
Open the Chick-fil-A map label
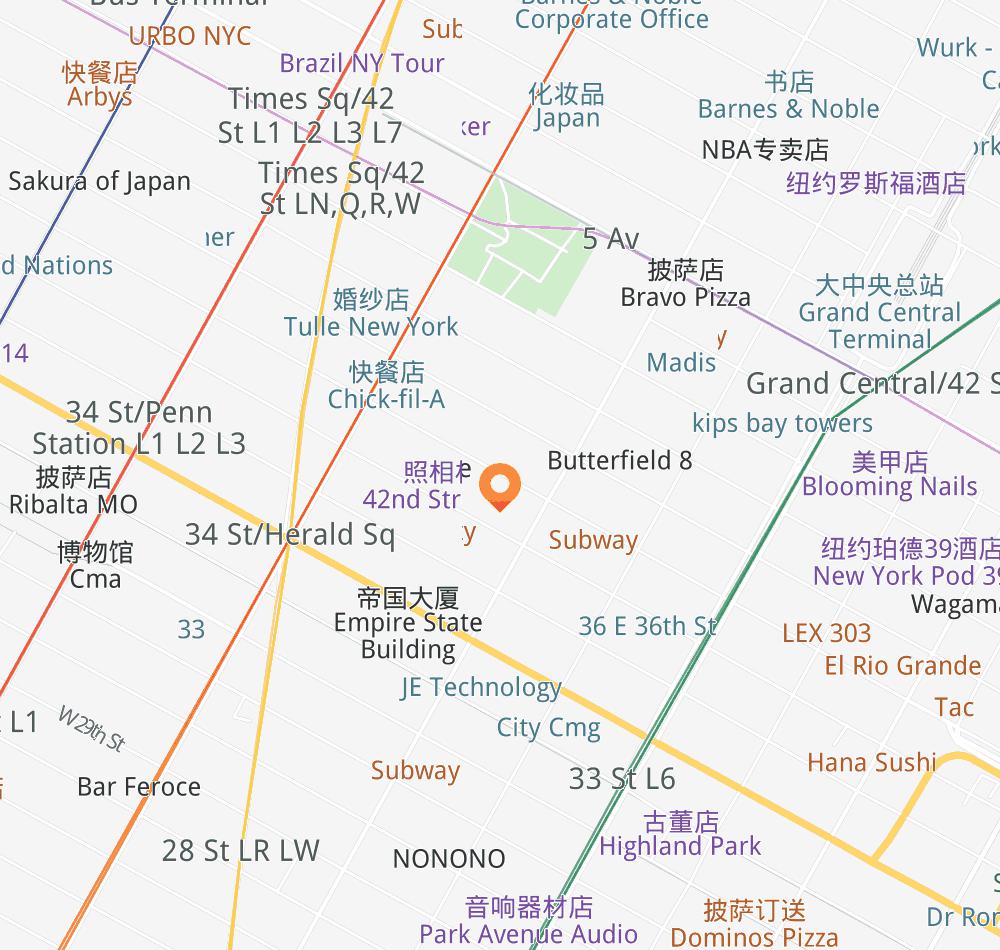click(387, 399)
